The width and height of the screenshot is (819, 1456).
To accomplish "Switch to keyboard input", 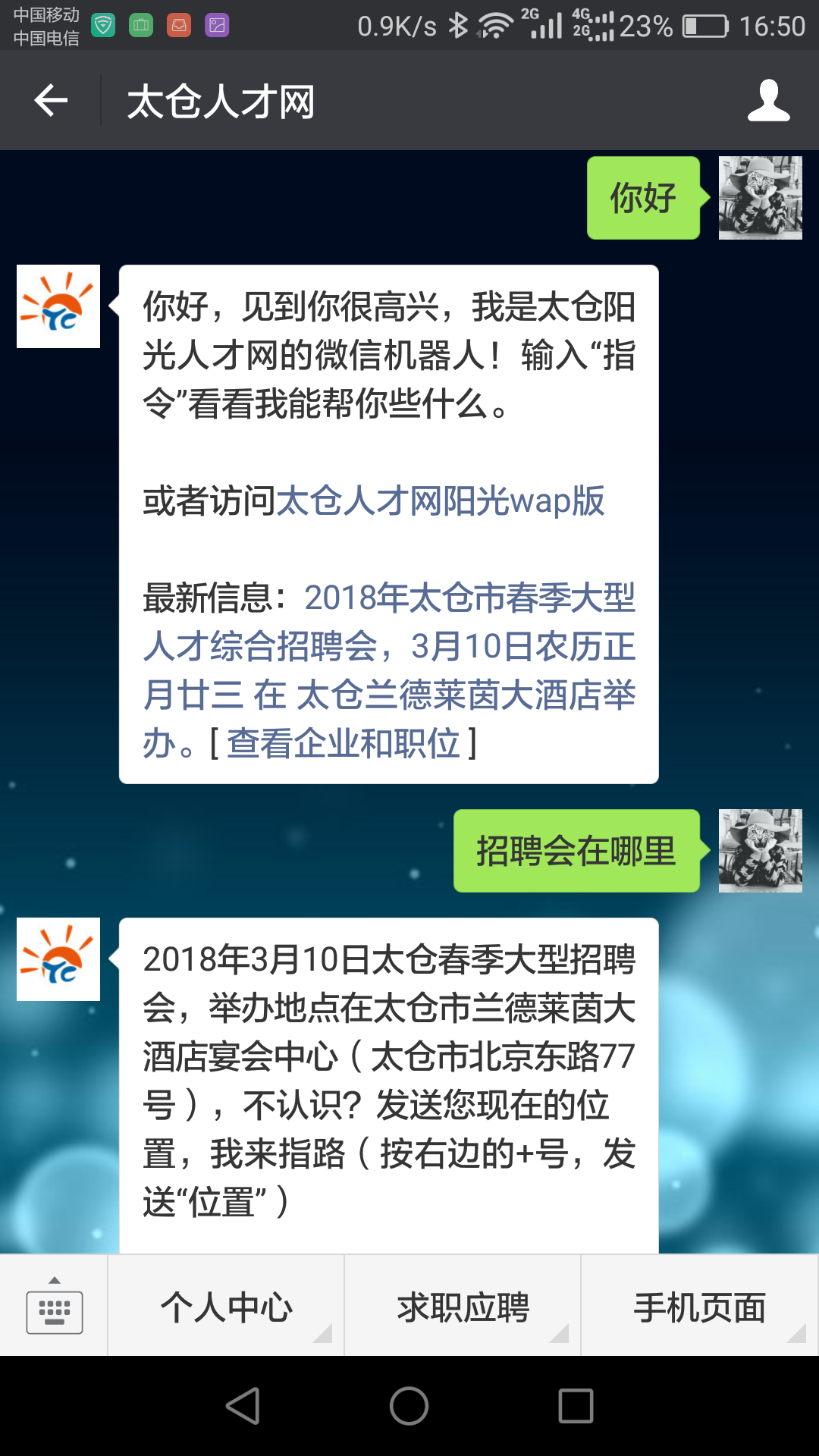I will [x=54, y=1307].
